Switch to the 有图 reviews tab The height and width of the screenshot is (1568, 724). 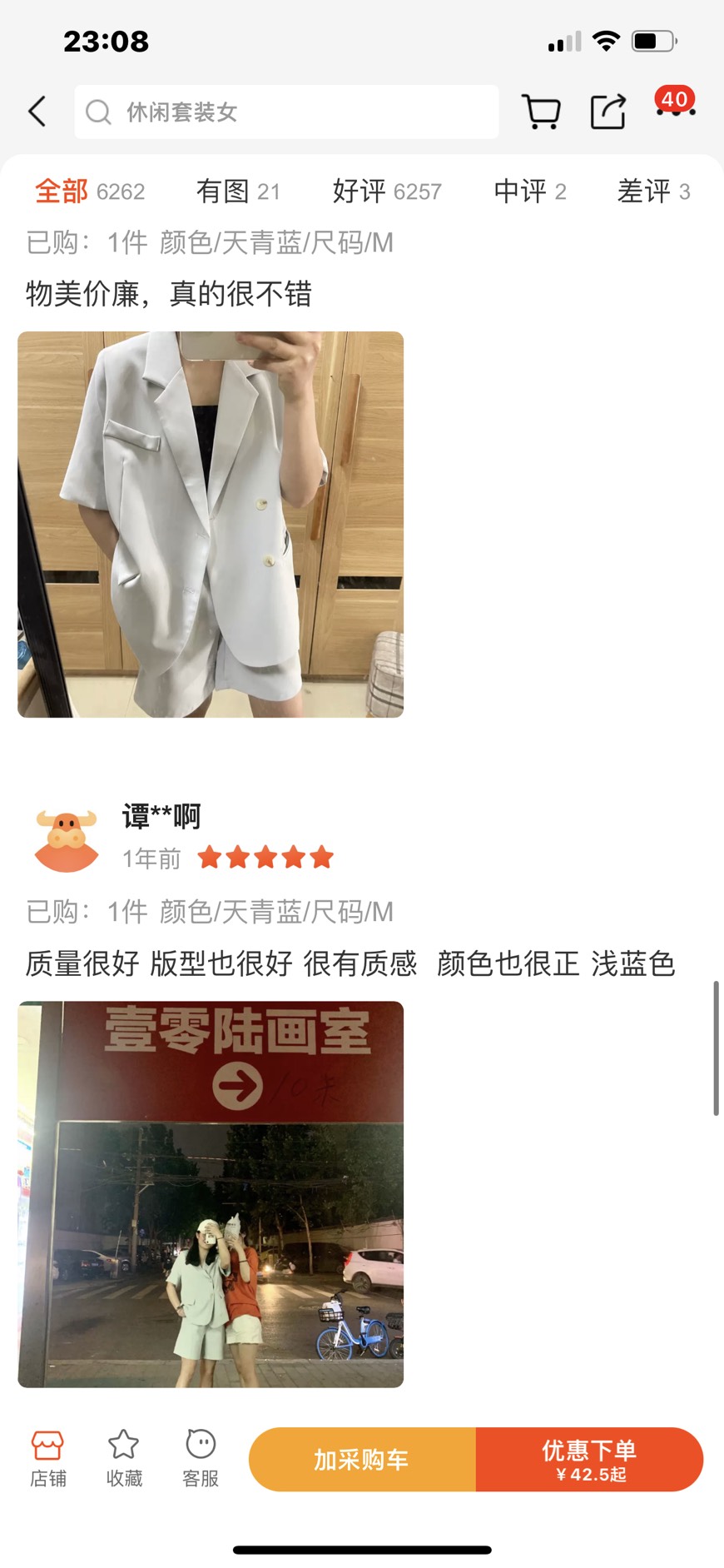[237, 192]
